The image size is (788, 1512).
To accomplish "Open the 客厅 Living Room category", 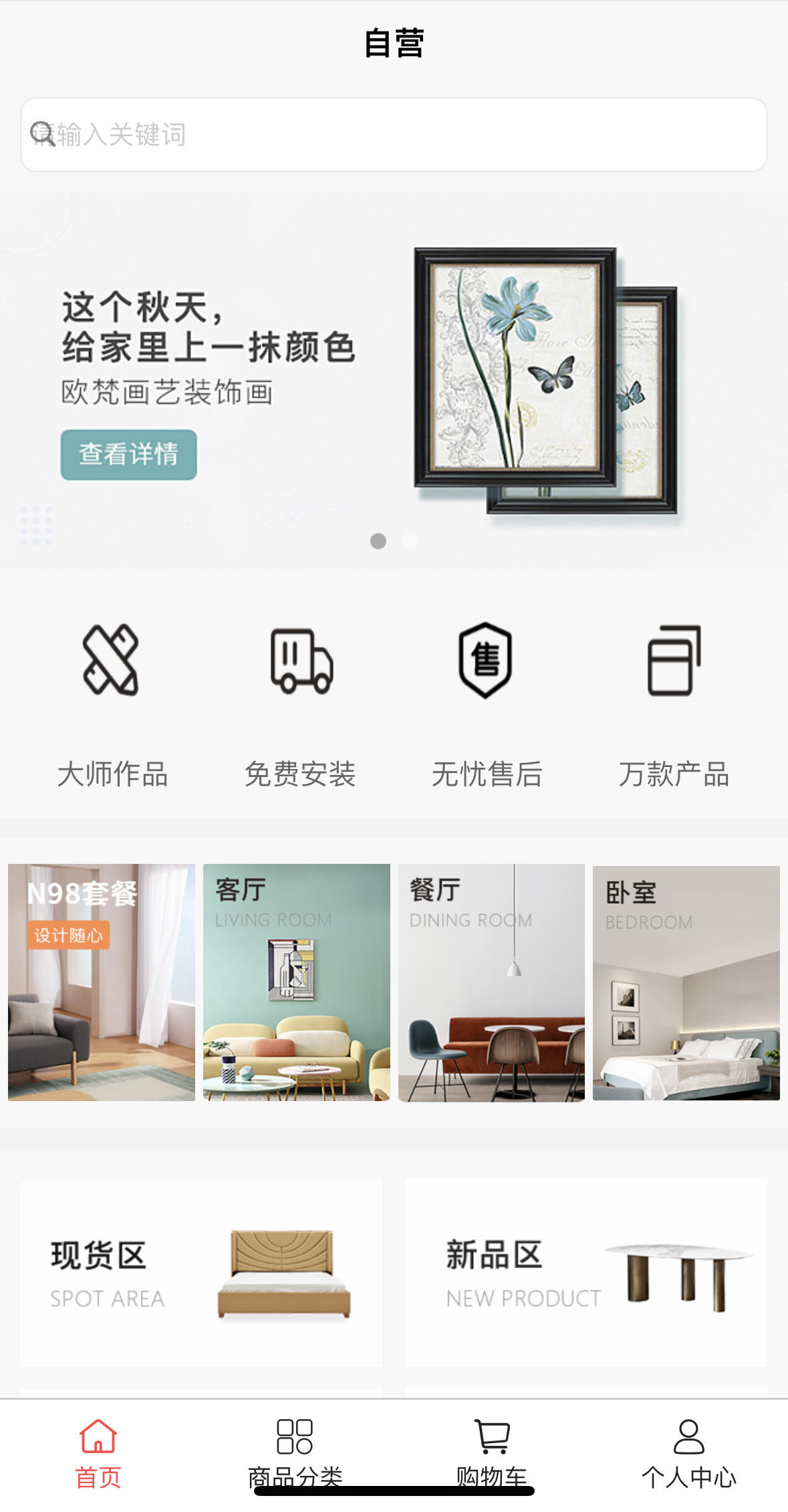I will tap(296, 981).
